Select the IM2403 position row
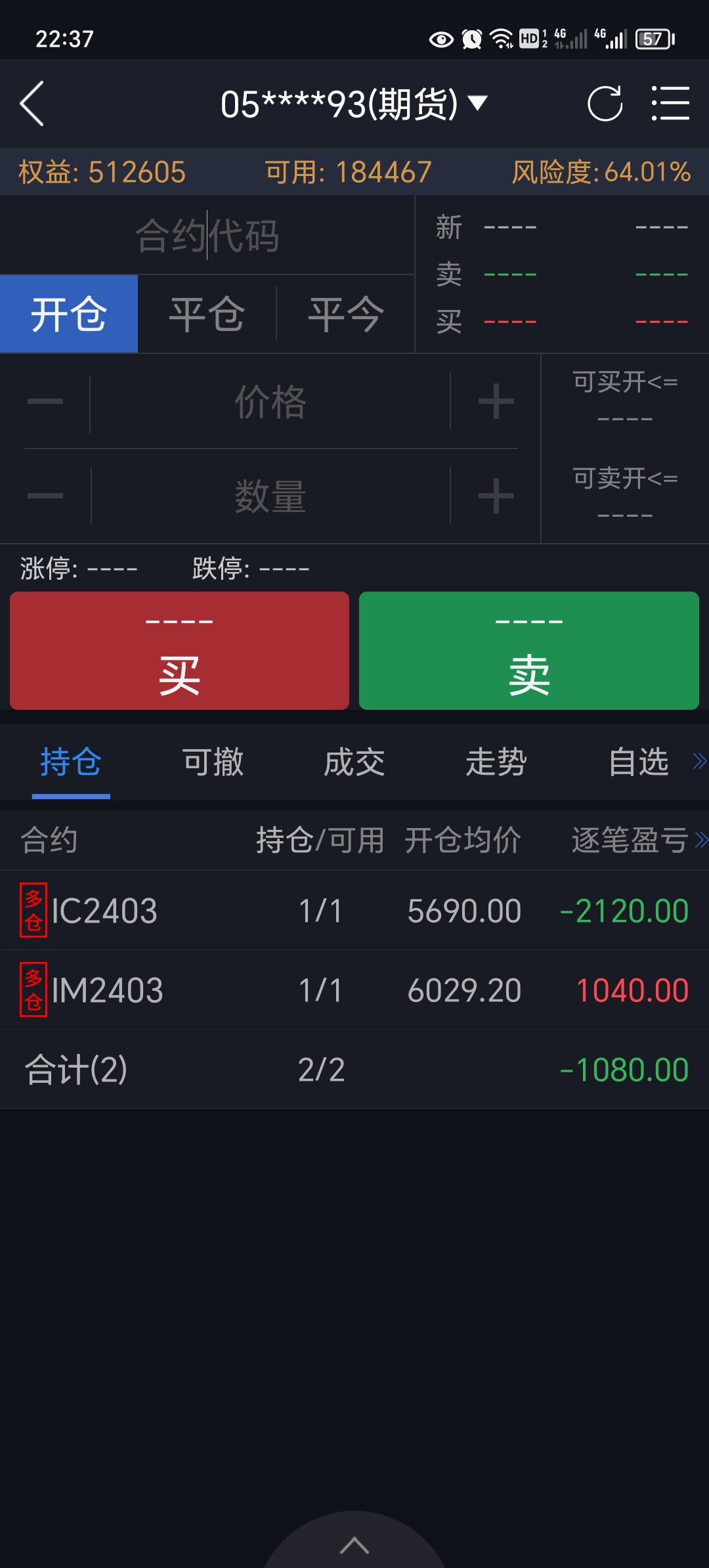 tap(354, 990)
